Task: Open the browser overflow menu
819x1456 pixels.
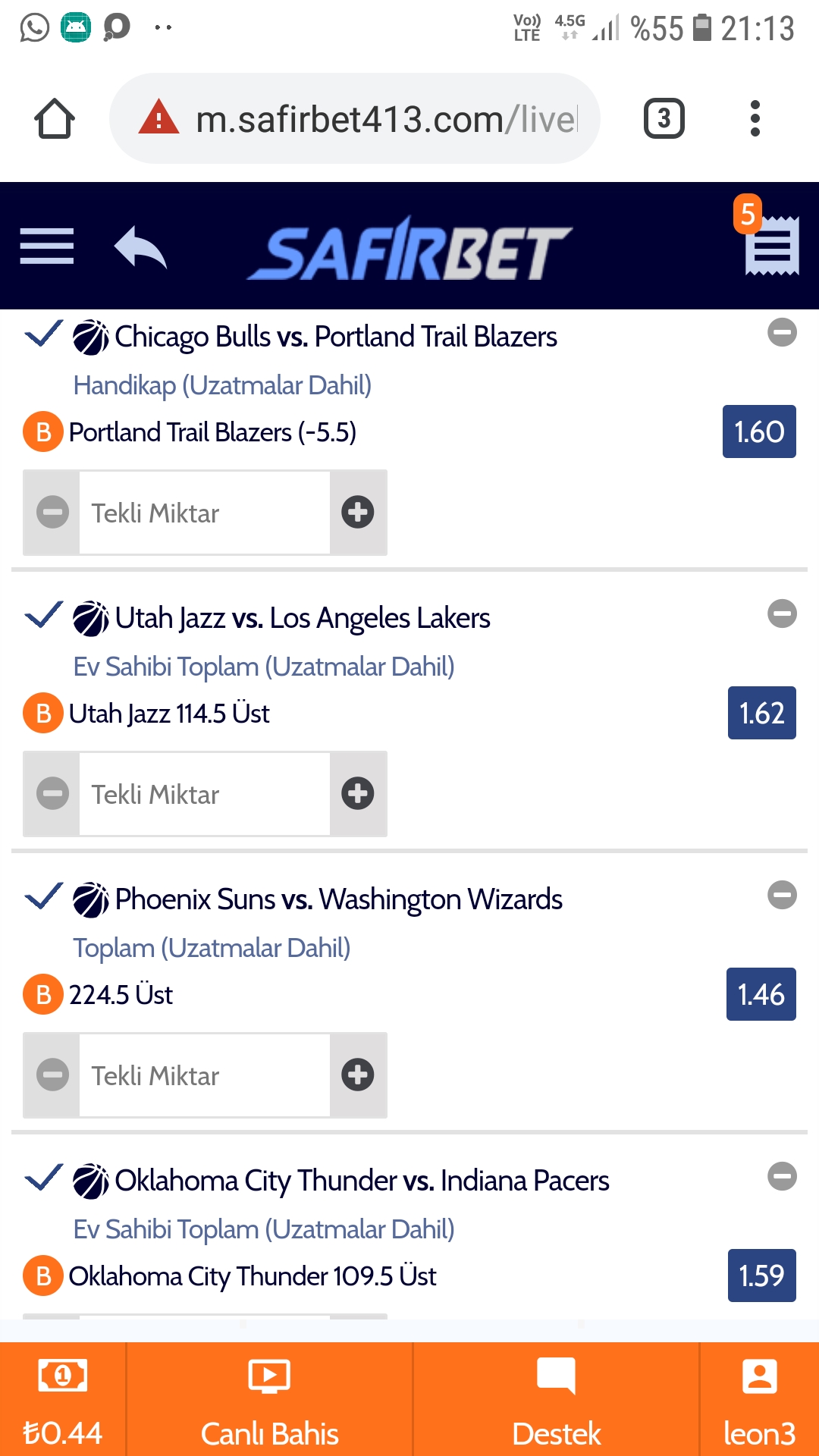Action: (755, 118)
